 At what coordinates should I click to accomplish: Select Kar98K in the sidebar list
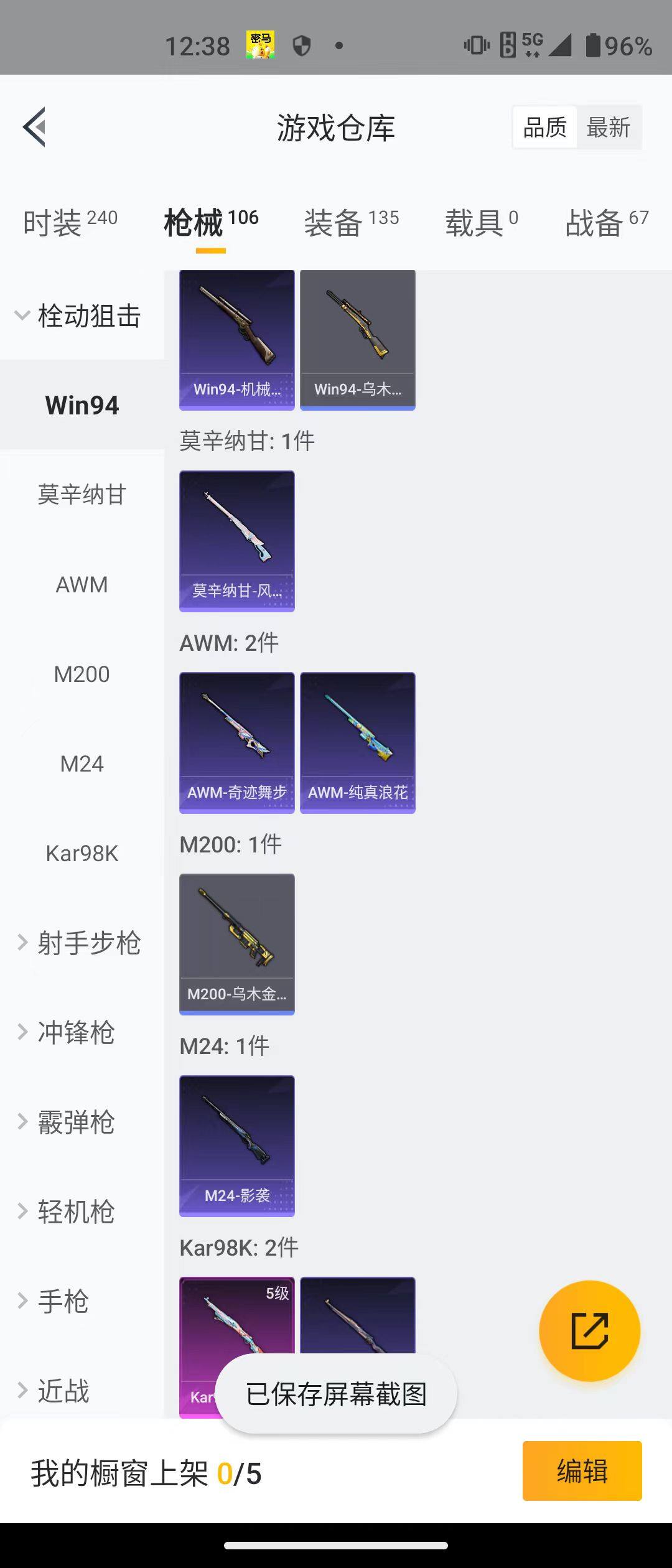click(82, 853)
